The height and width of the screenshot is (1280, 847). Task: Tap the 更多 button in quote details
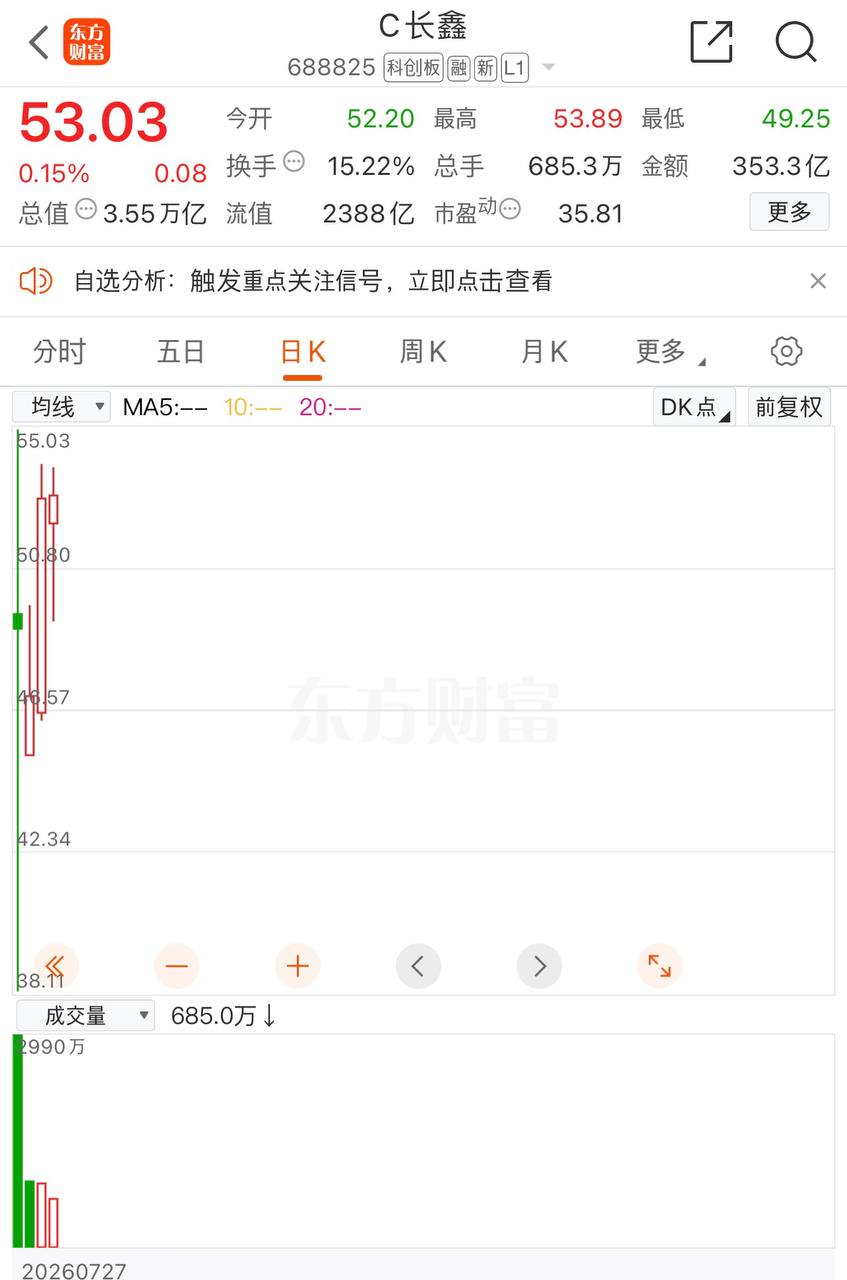[x=789, y=211]
